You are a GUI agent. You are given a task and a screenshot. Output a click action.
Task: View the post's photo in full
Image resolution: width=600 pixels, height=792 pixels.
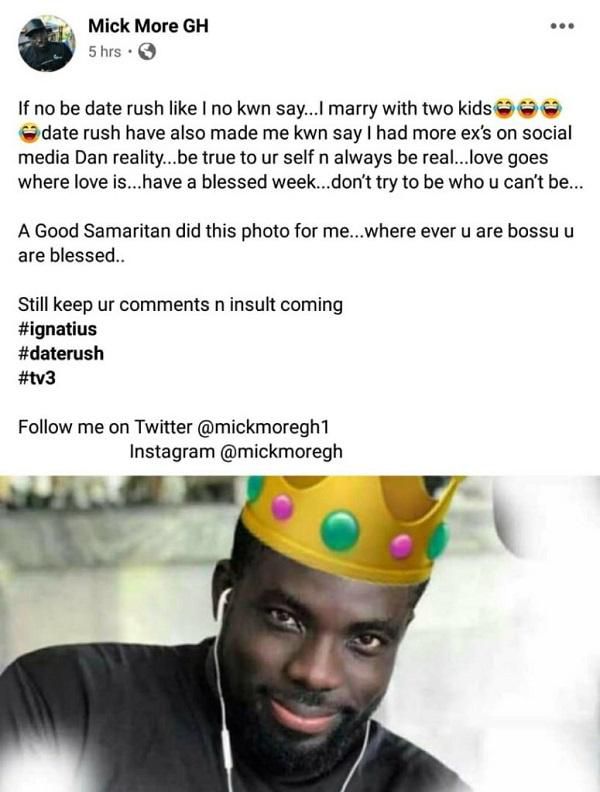[300, 633]
